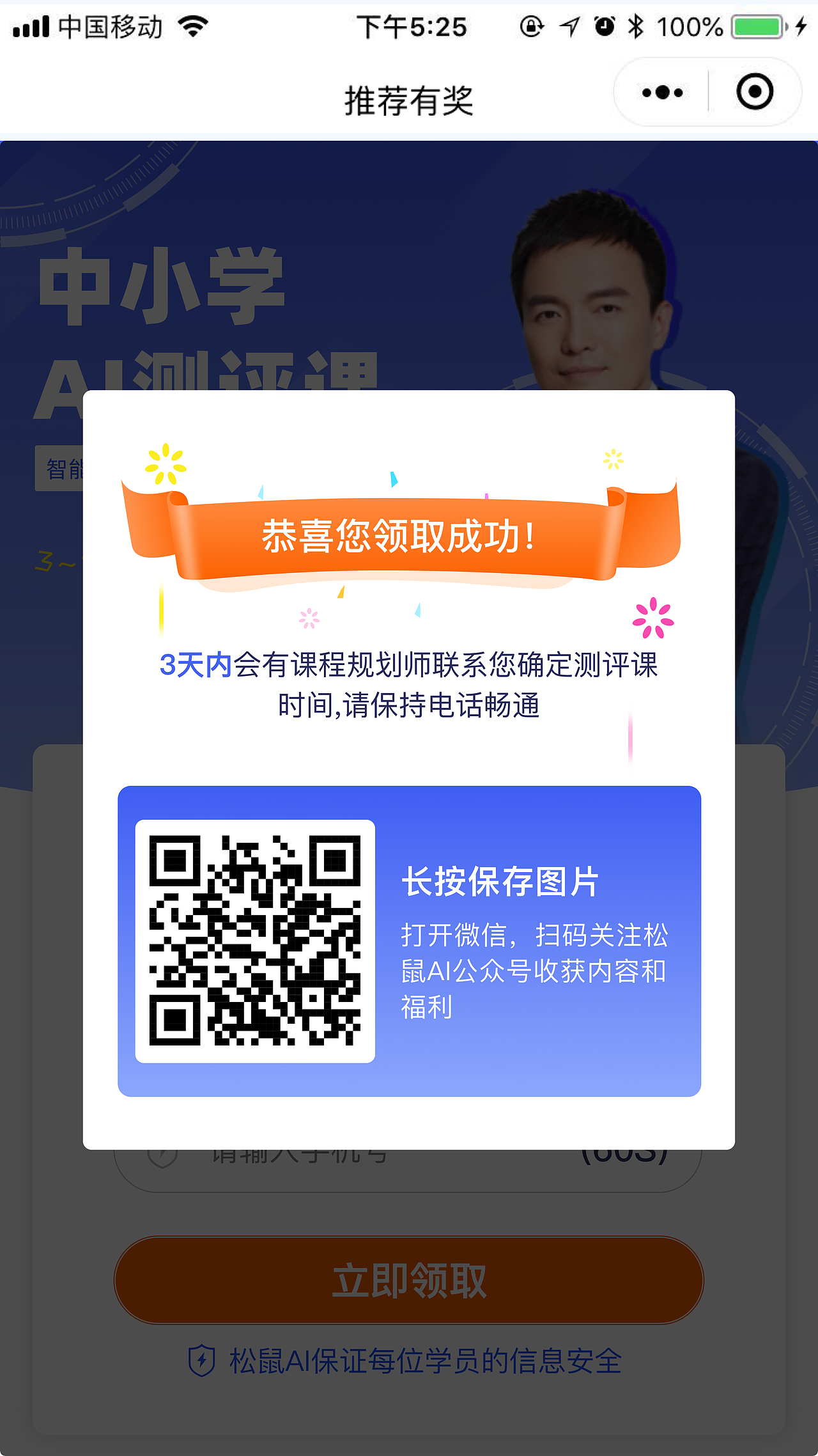Image resolution: width=818 pixels, height=1456 pixels.
Task: Tap the alarm clock status bar icon
Action: pos(603,27)
